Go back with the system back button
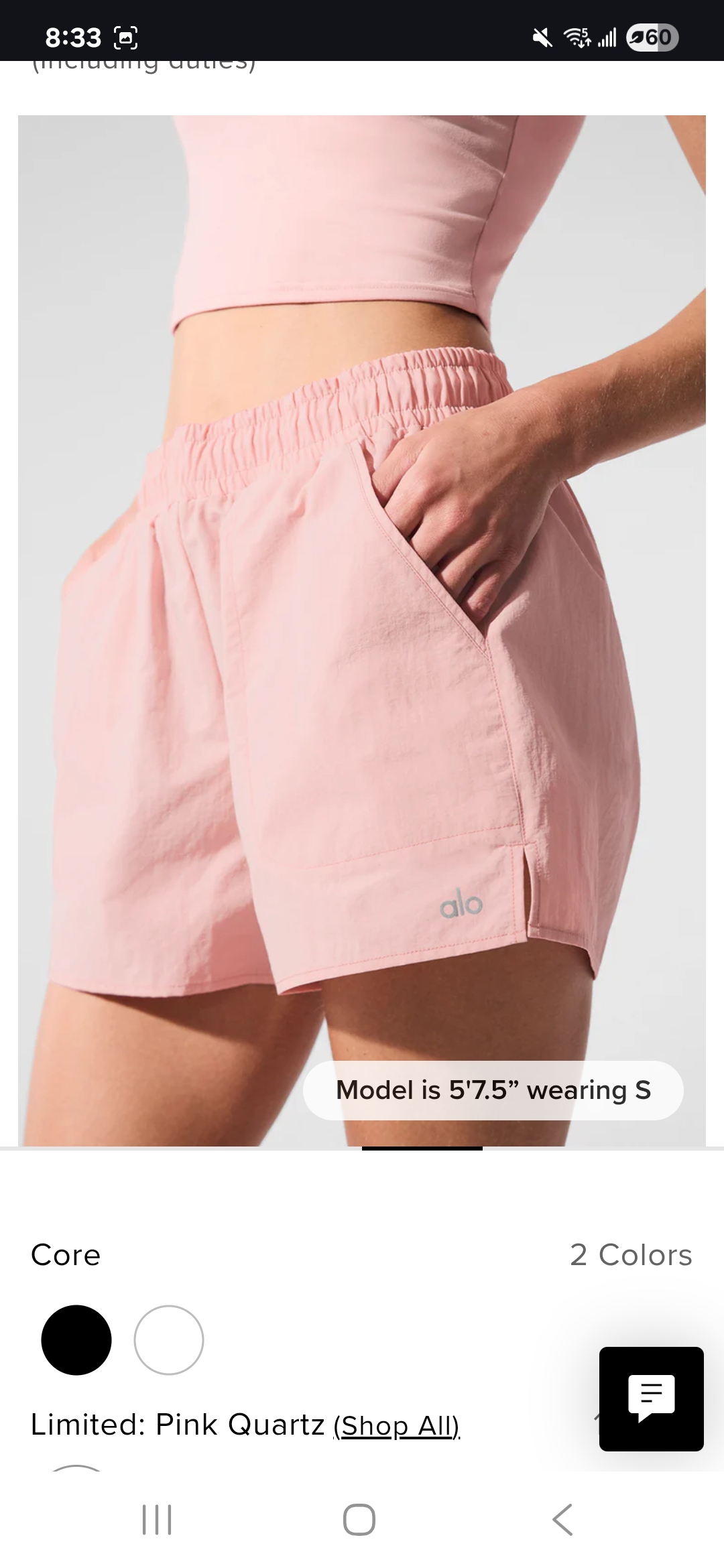 563,1520
